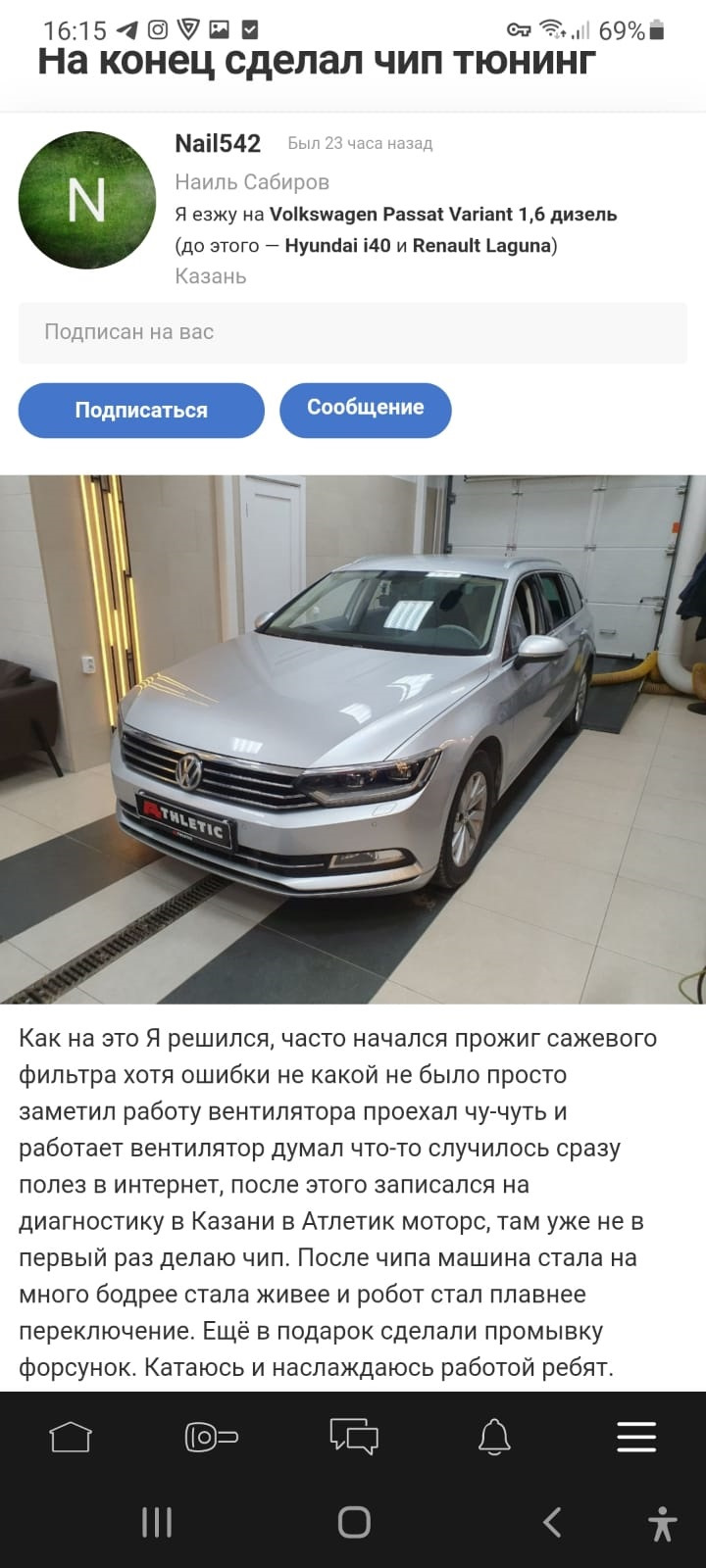The width and height of the screenshot is (706, 1568).
Task: Tap the system home button
Action: pyautogui.click(x=354, y=1522)
